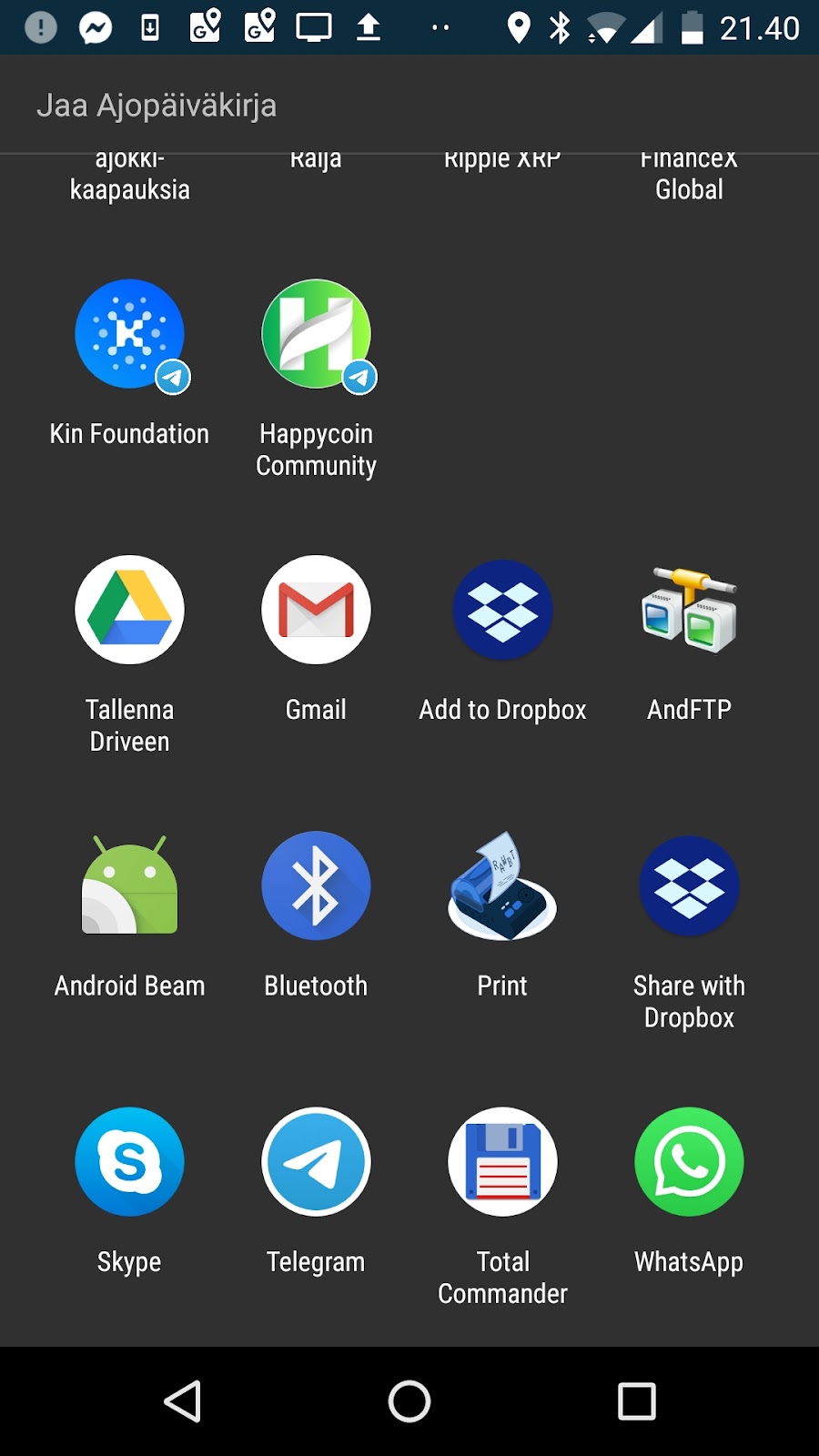Select the Print option
The height and width of the screenshot is (1456, 819).
pyautogui.click(x=502, y=915)
